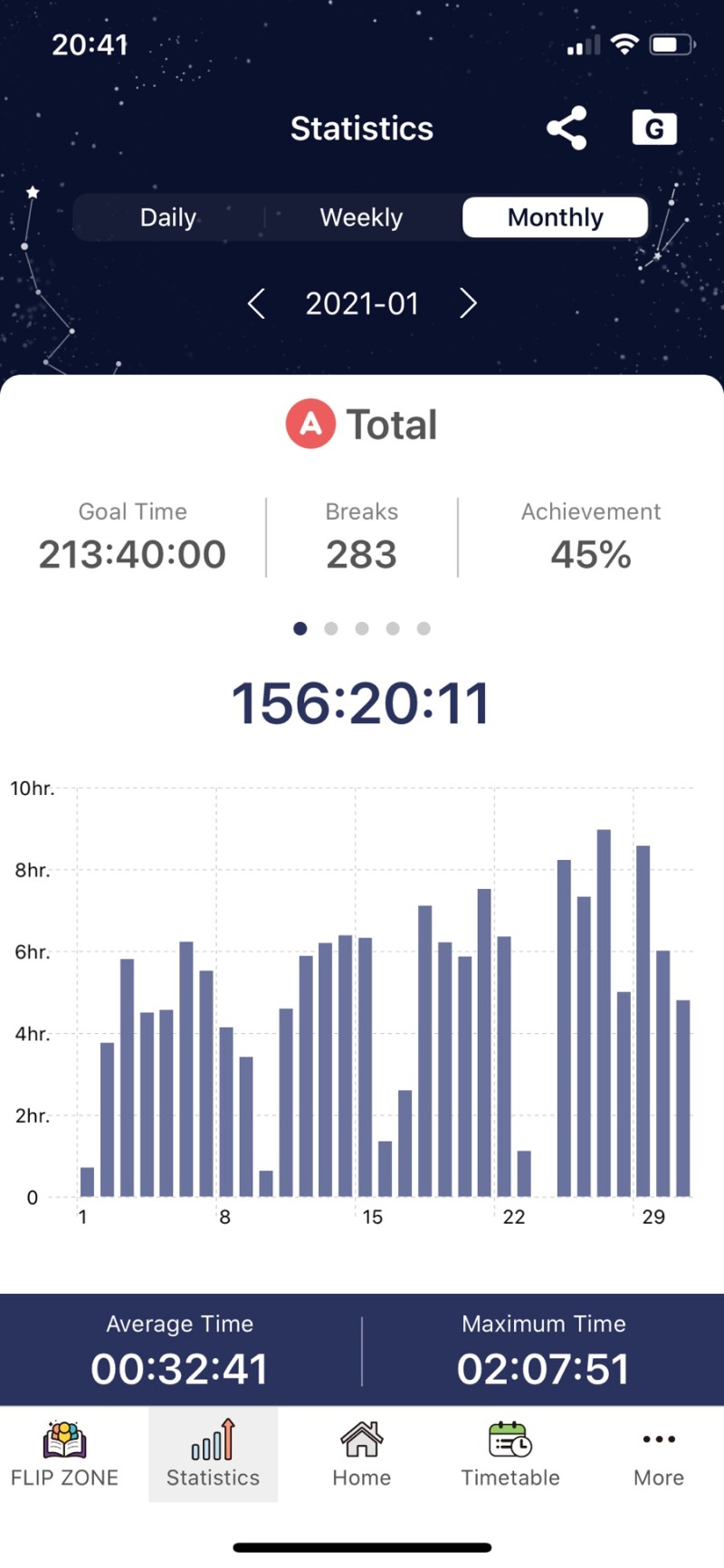Share the monthly statistics
The width and height of the screenshot is (724, 1568).
click(x=567, y=128)
